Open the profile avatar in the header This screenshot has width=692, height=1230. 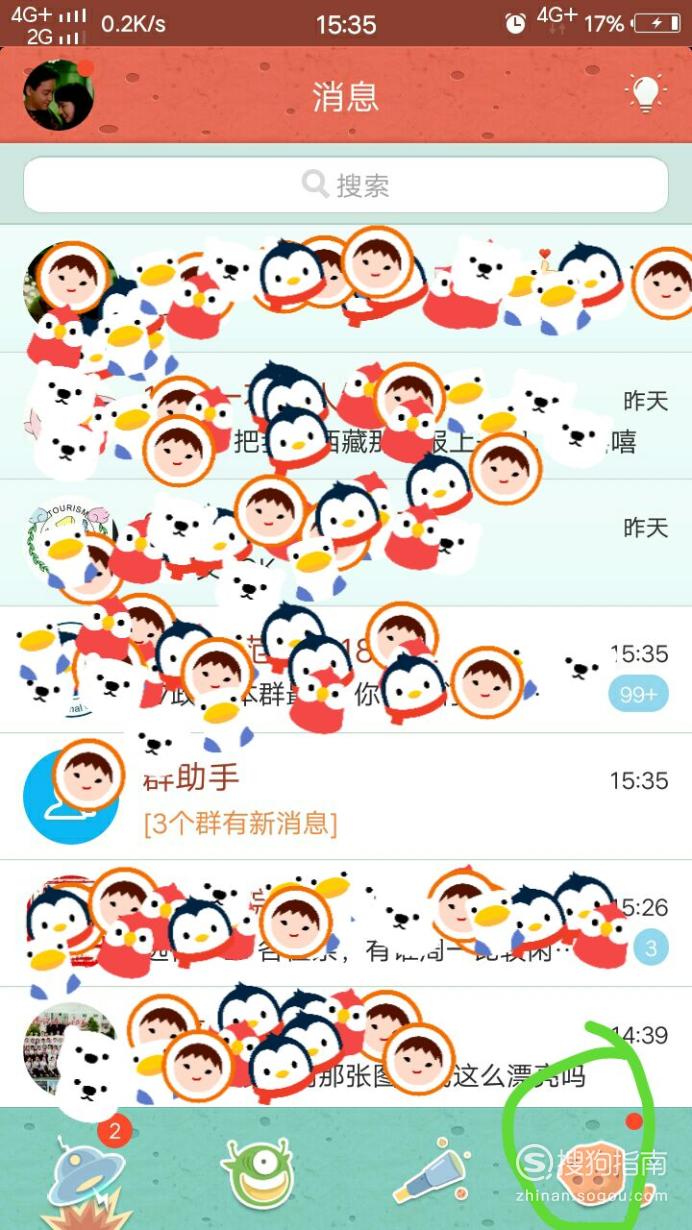(58, 96)
